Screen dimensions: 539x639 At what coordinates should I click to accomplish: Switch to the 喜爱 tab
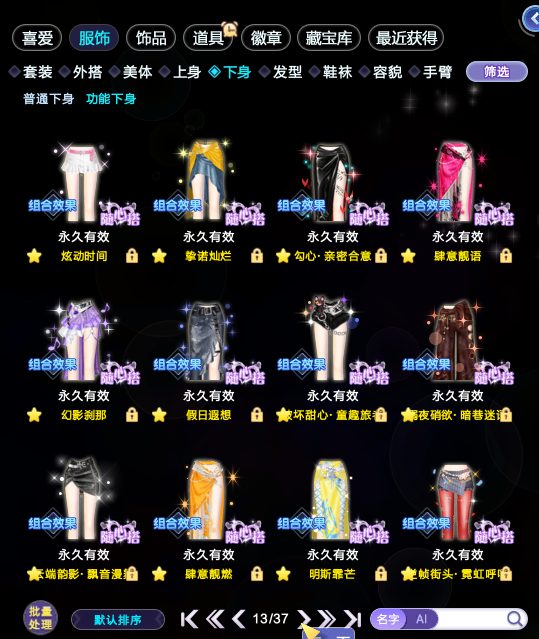(37, 38)
